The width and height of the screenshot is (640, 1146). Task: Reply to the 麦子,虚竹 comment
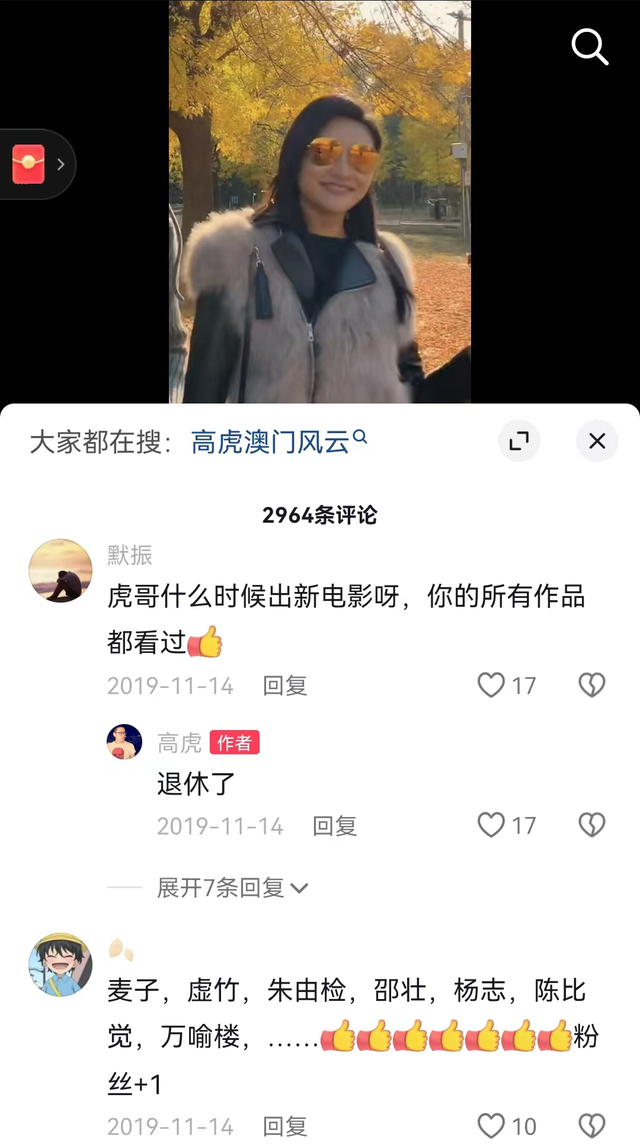285,1127
